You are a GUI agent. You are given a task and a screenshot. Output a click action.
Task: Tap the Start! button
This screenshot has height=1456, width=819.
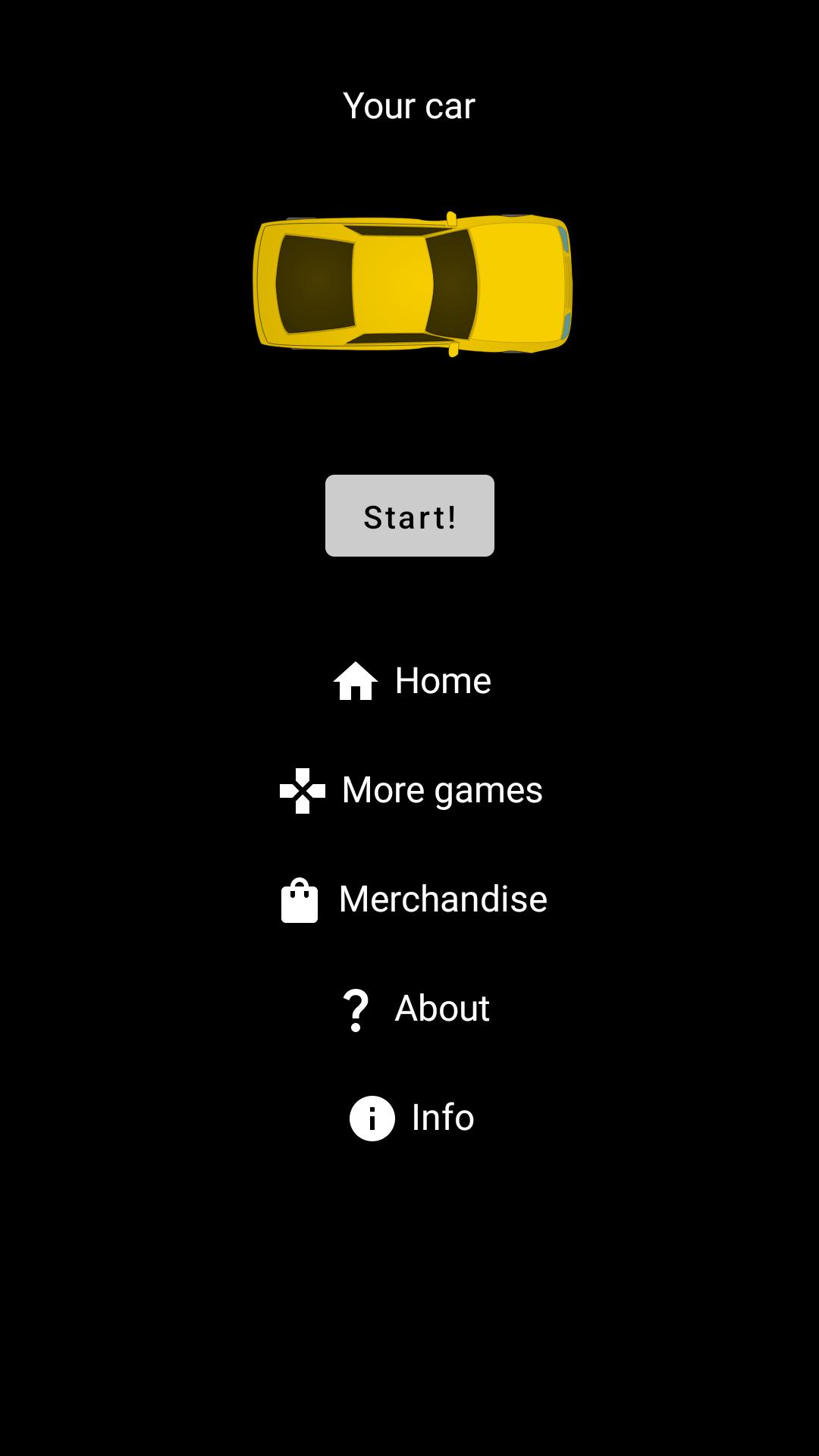[x=409, y=516]
